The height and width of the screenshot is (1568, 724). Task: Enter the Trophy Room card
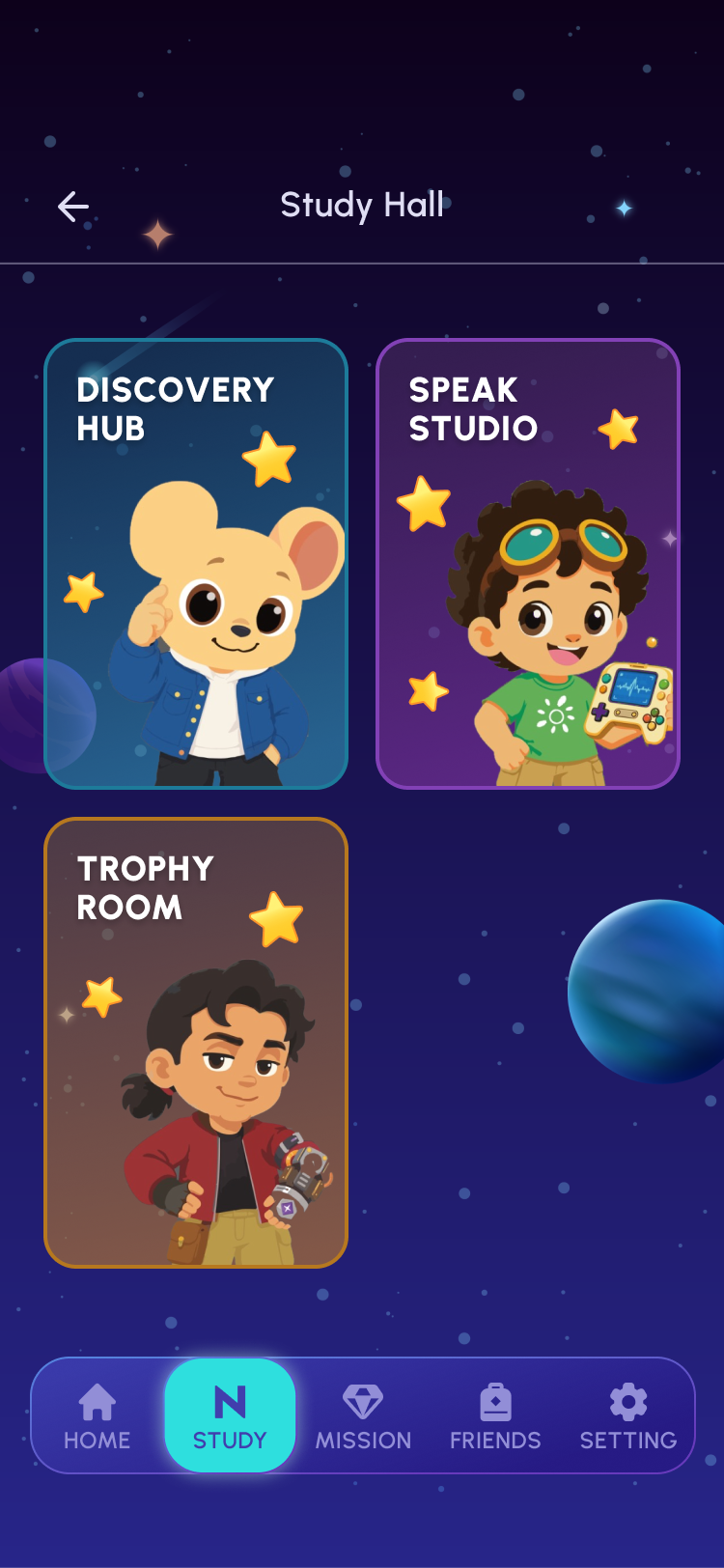tap(196, 1043)
